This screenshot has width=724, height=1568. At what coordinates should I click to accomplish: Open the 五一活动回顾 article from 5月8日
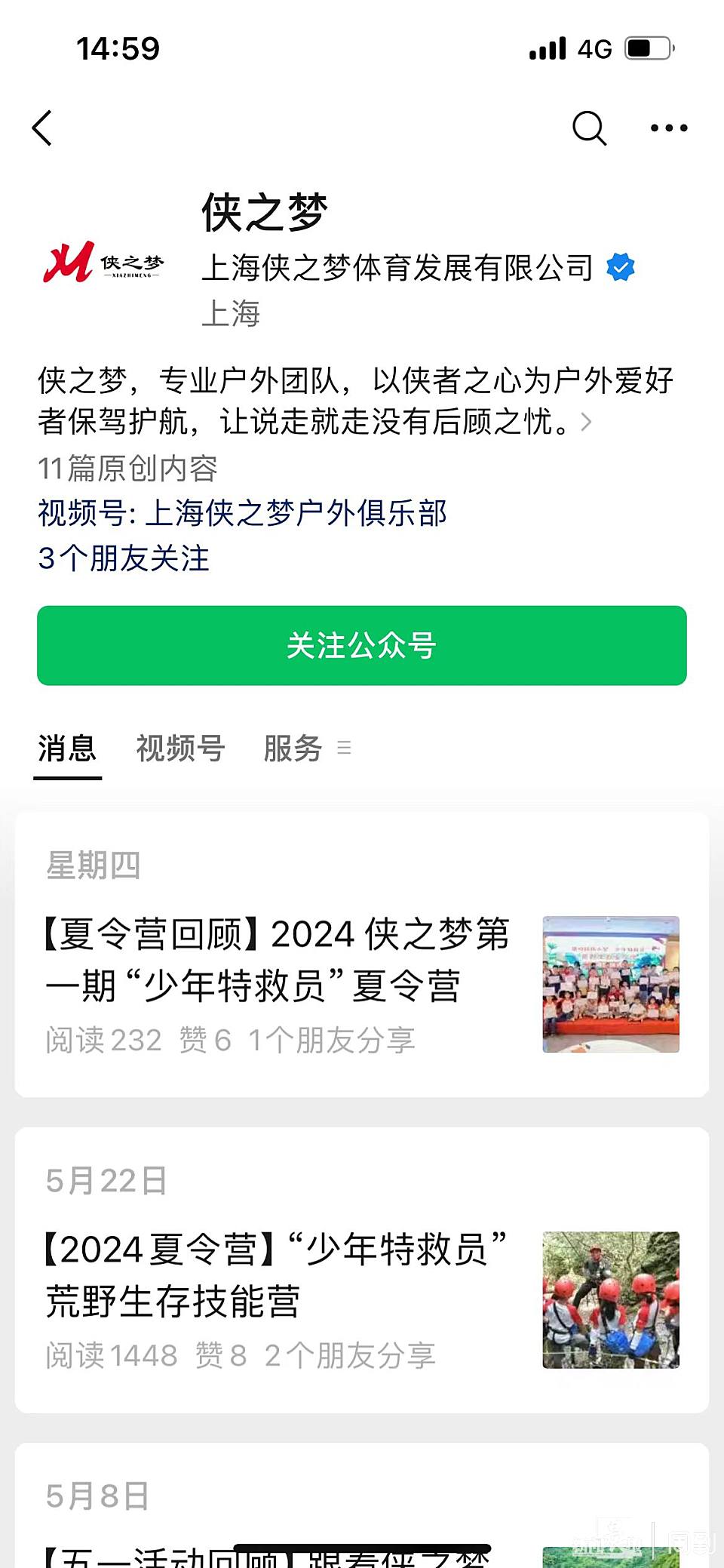click(362, 1505)
